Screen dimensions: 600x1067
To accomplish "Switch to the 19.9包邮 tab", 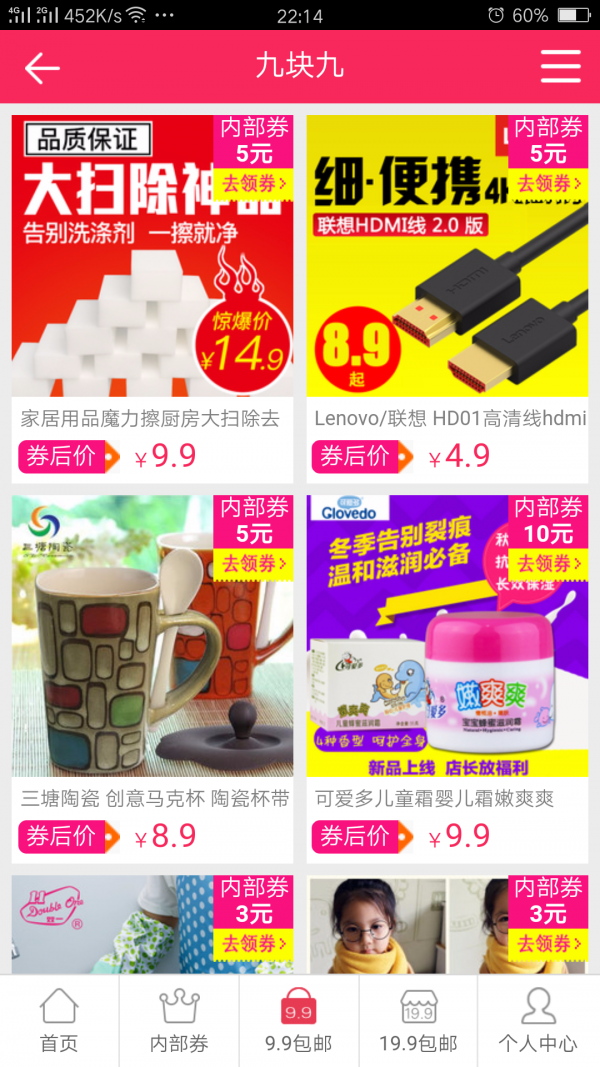I will tap(418, 1020).
